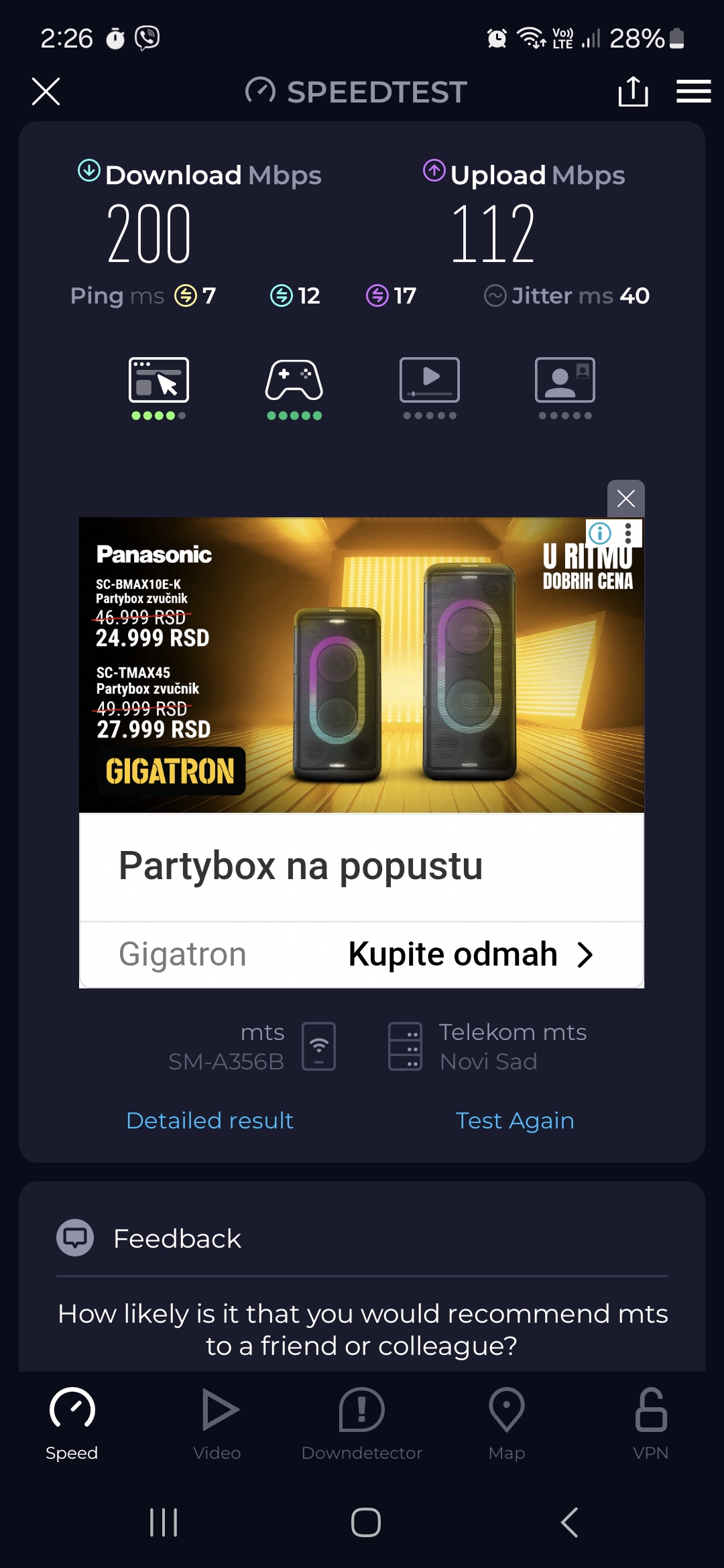Dismiss the Gigatron advertisement
The height and width of the screenshot is (1568, 724).
[x=625, y=499]
